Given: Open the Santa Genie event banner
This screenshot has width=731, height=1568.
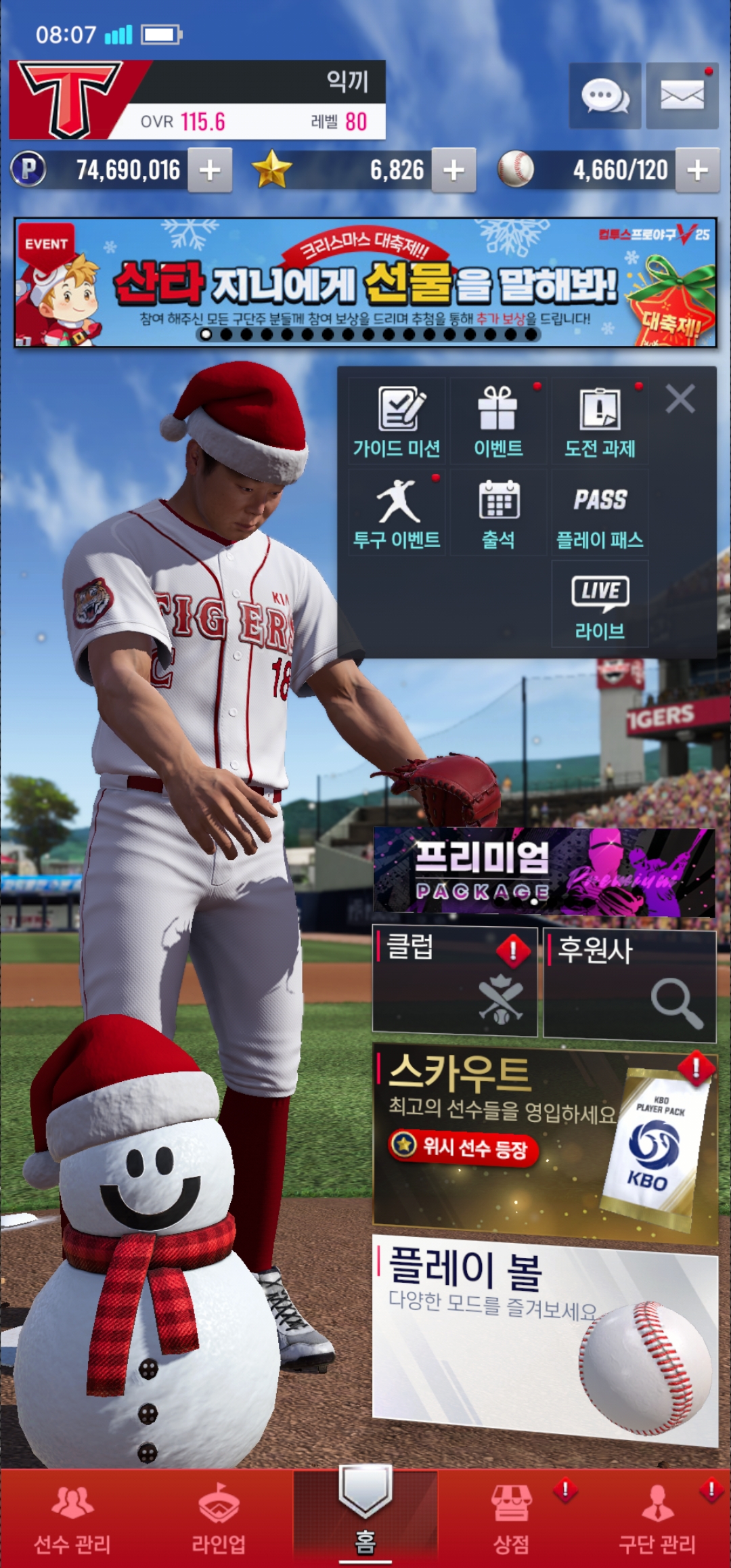Looking at the screenshot, I should [365, 282].
